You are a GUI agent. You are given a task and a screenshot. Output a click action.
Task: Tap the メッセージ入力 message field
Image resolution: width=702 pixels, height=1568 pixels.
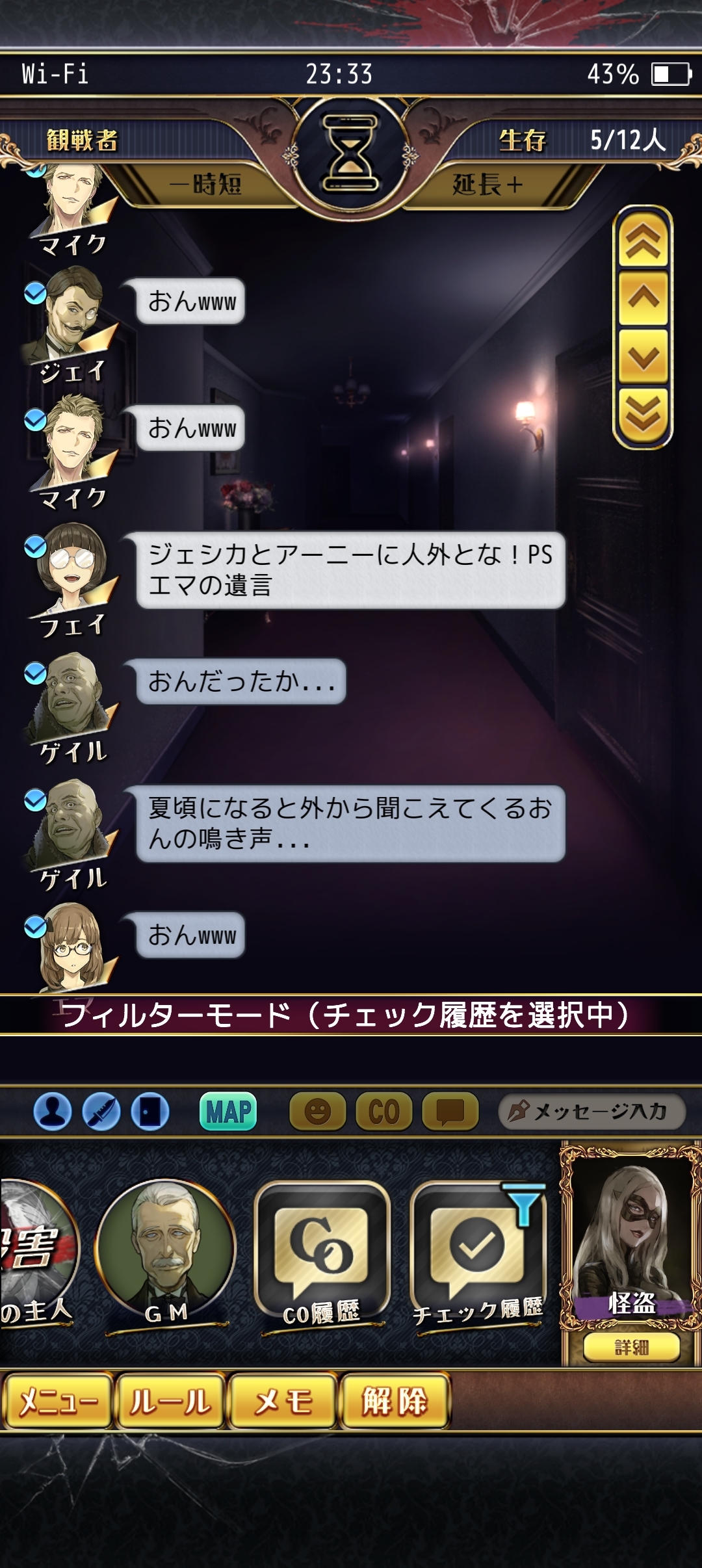point(591,1111)
